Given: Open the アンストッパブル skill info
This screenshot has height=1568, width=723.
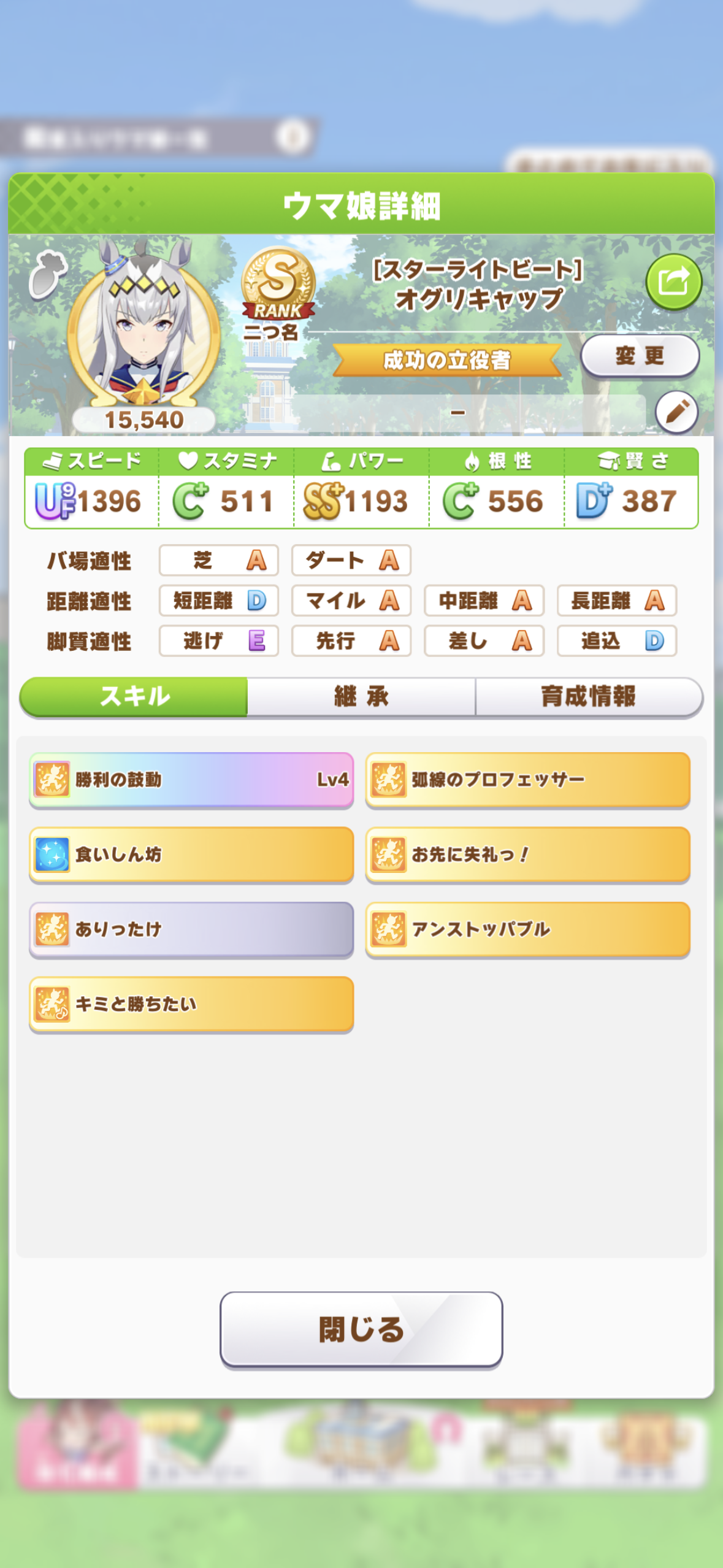Looking at the screenshot, I should [x=527, y=929].
